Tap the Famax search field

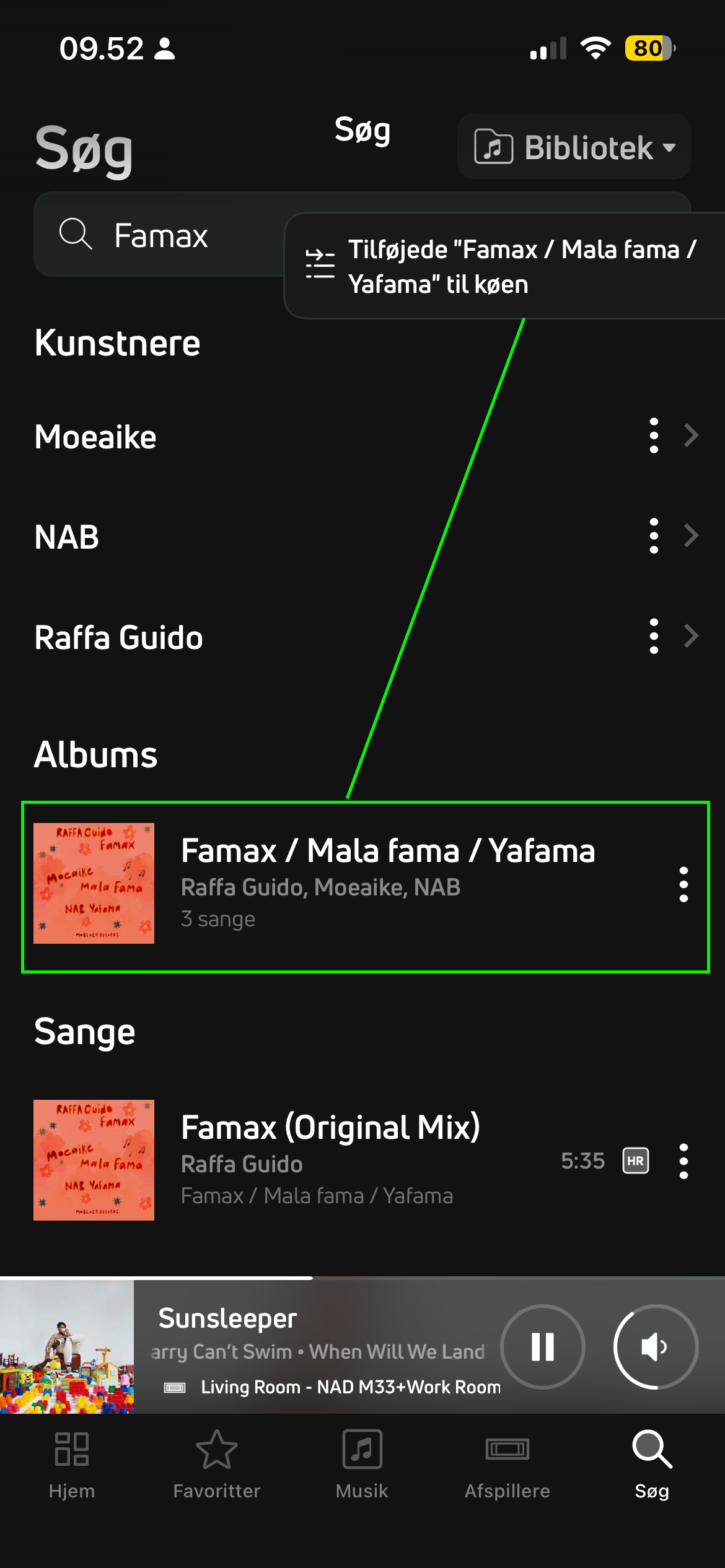161,236
